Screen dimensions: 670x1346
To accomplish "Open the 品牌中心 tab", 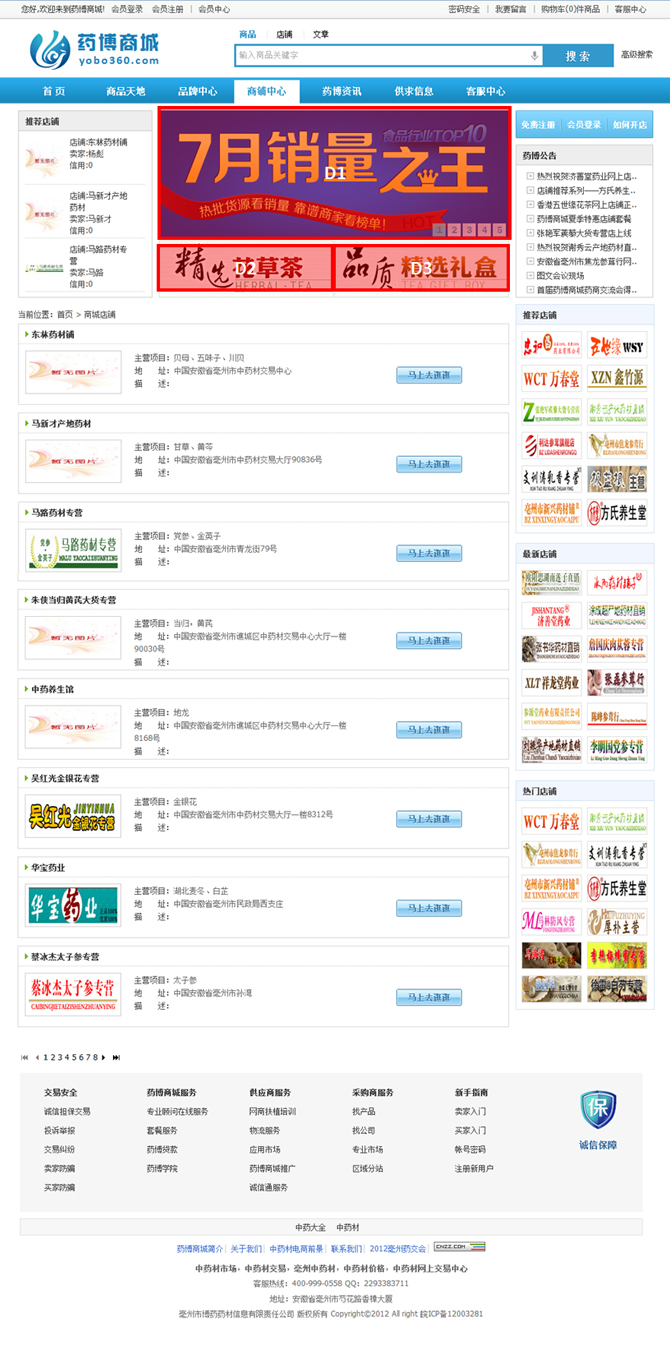I will pyautogui.click(x=198, y=91).
